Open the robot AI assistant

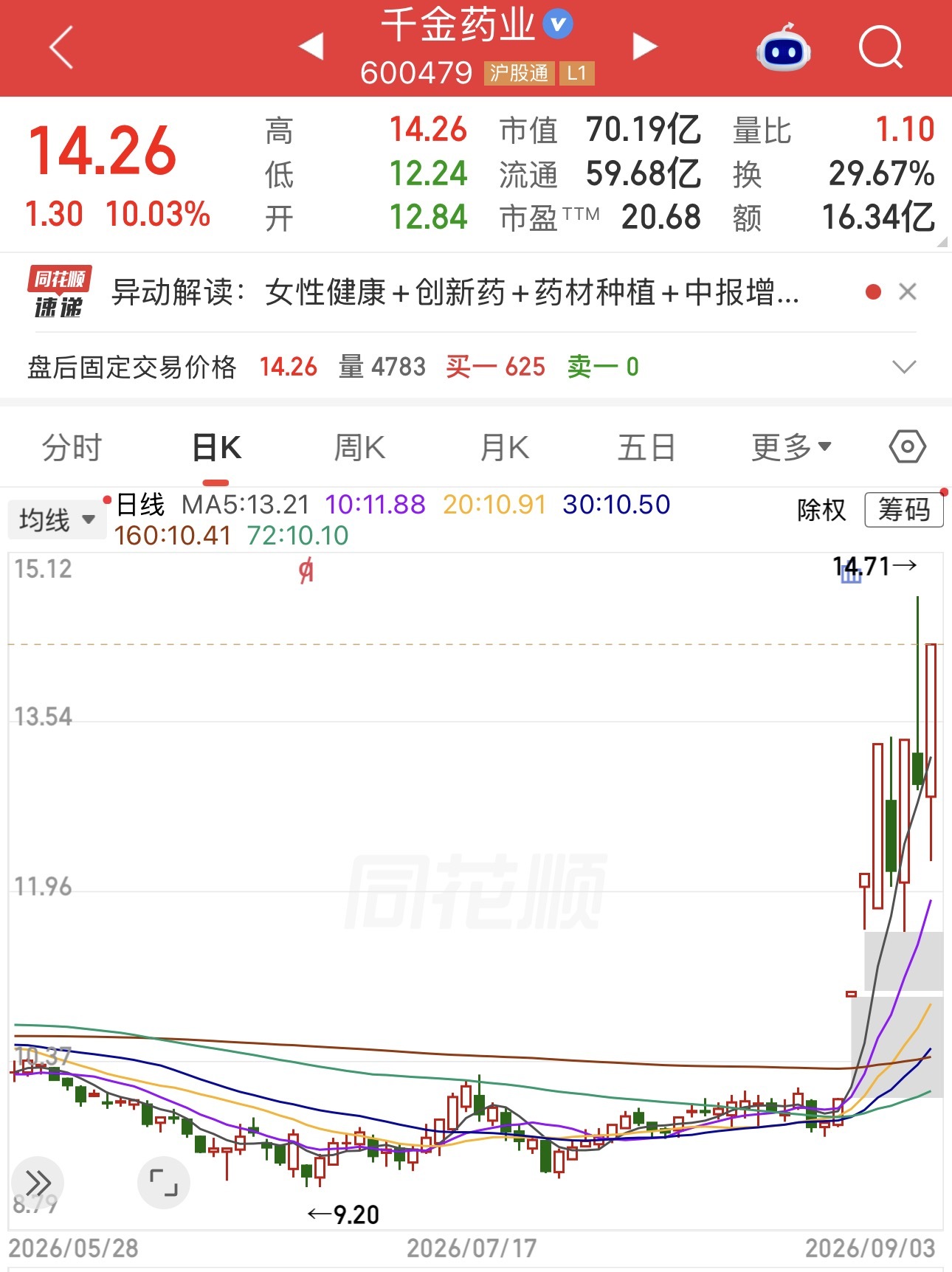pos(783,47)
